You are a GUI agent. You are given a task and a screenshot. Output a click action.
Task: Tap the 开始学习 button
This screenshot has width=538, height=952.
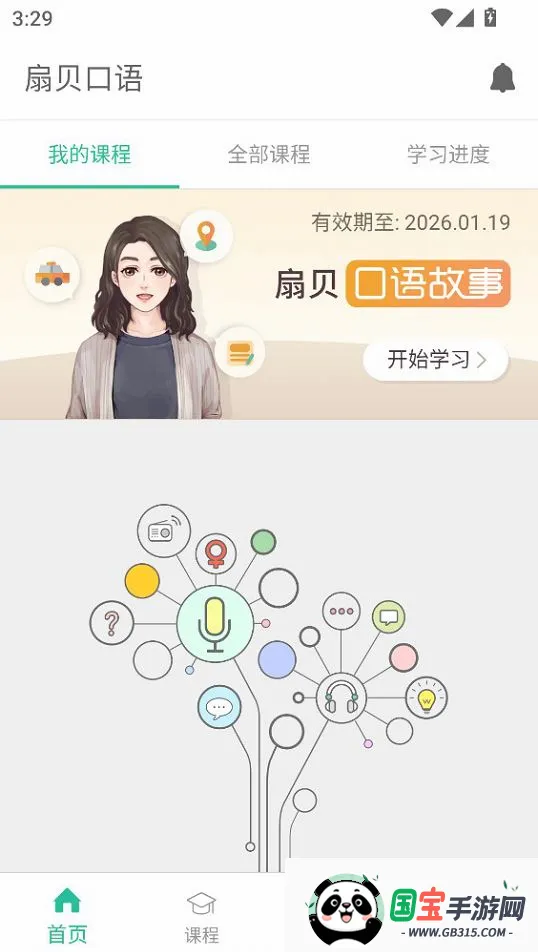(435, 360)
